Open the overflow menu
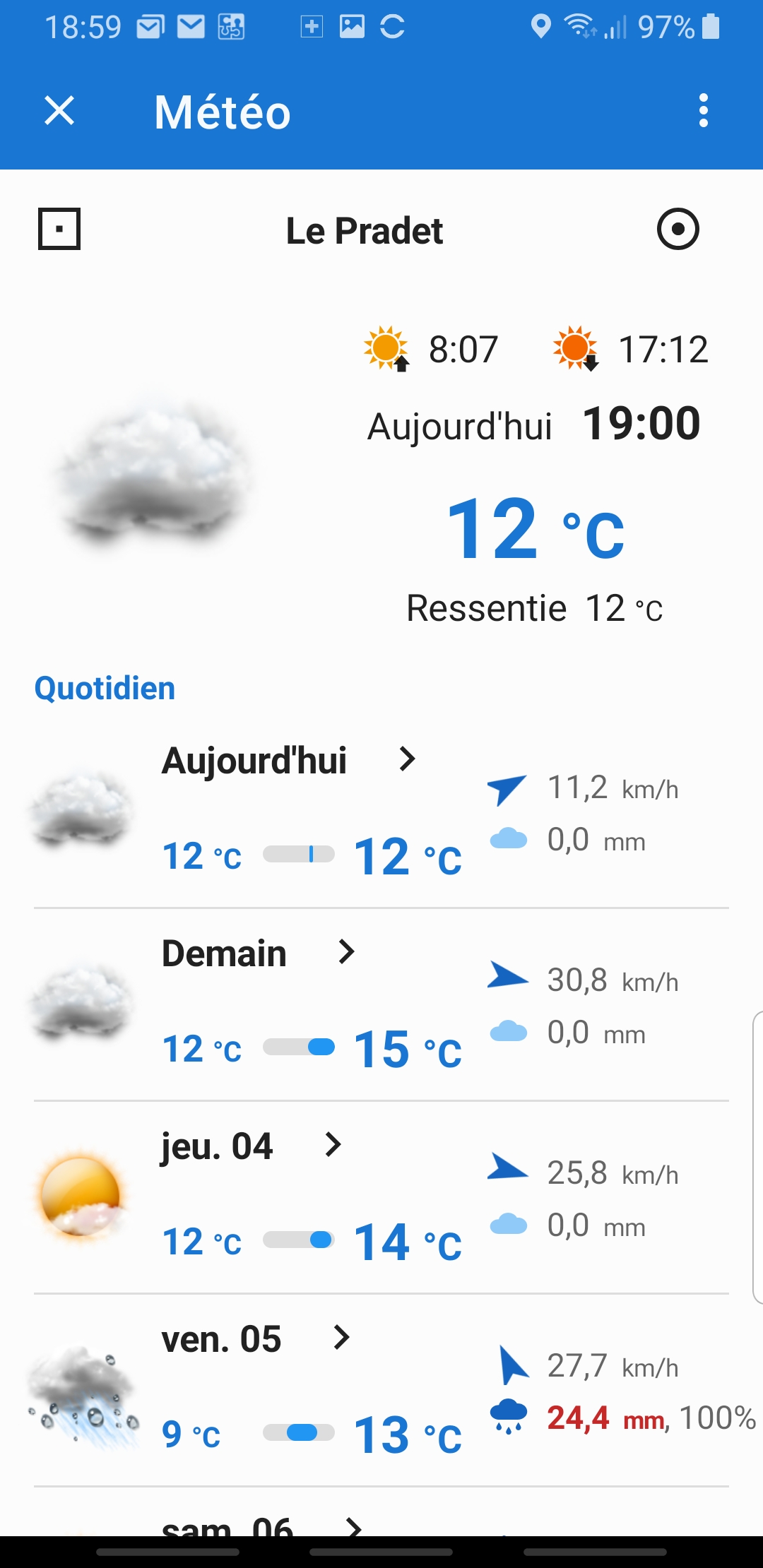Viewport: 763px width, 1568px height. (x=703, y=111)
